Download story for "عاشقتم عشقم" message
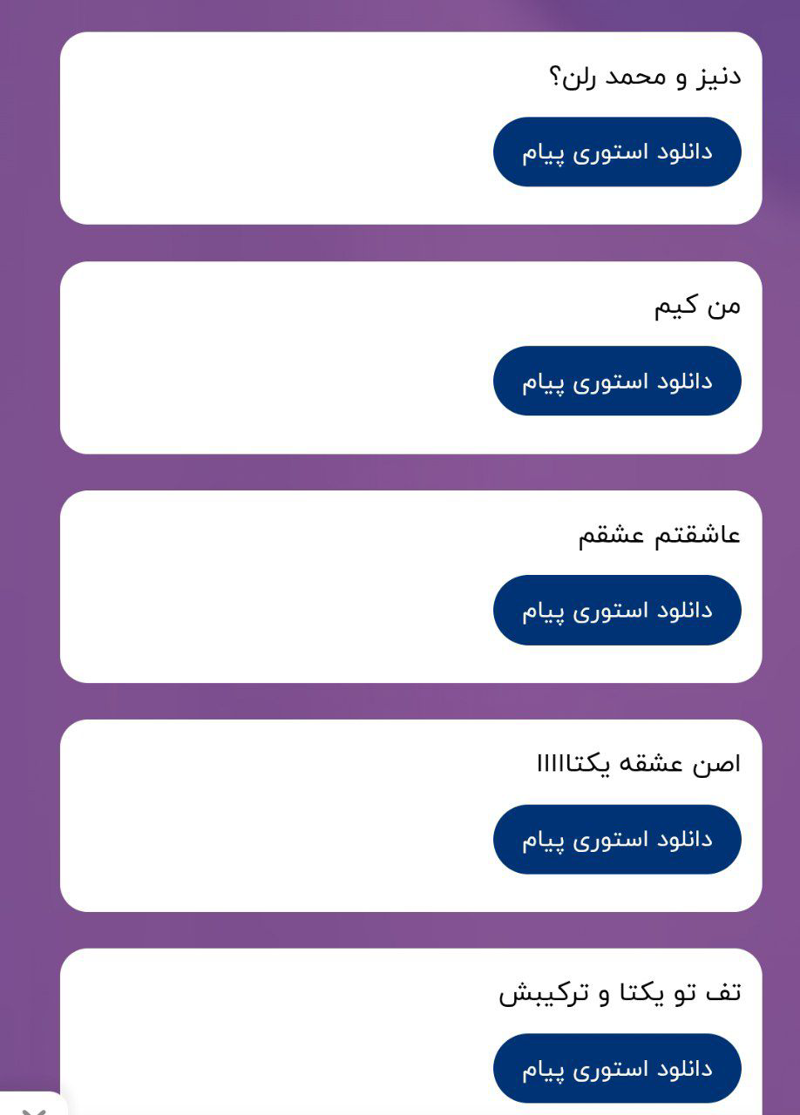 pyautogui.click(x=617, y=610)
